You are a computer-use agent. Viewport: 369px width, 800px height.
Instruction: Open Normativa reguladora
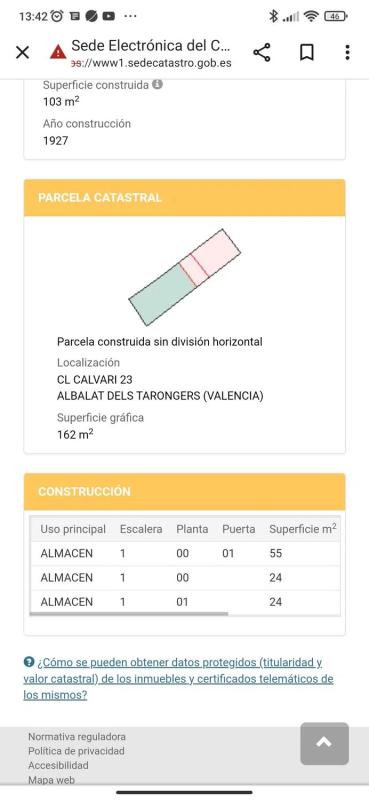click(x=77, y=736)
